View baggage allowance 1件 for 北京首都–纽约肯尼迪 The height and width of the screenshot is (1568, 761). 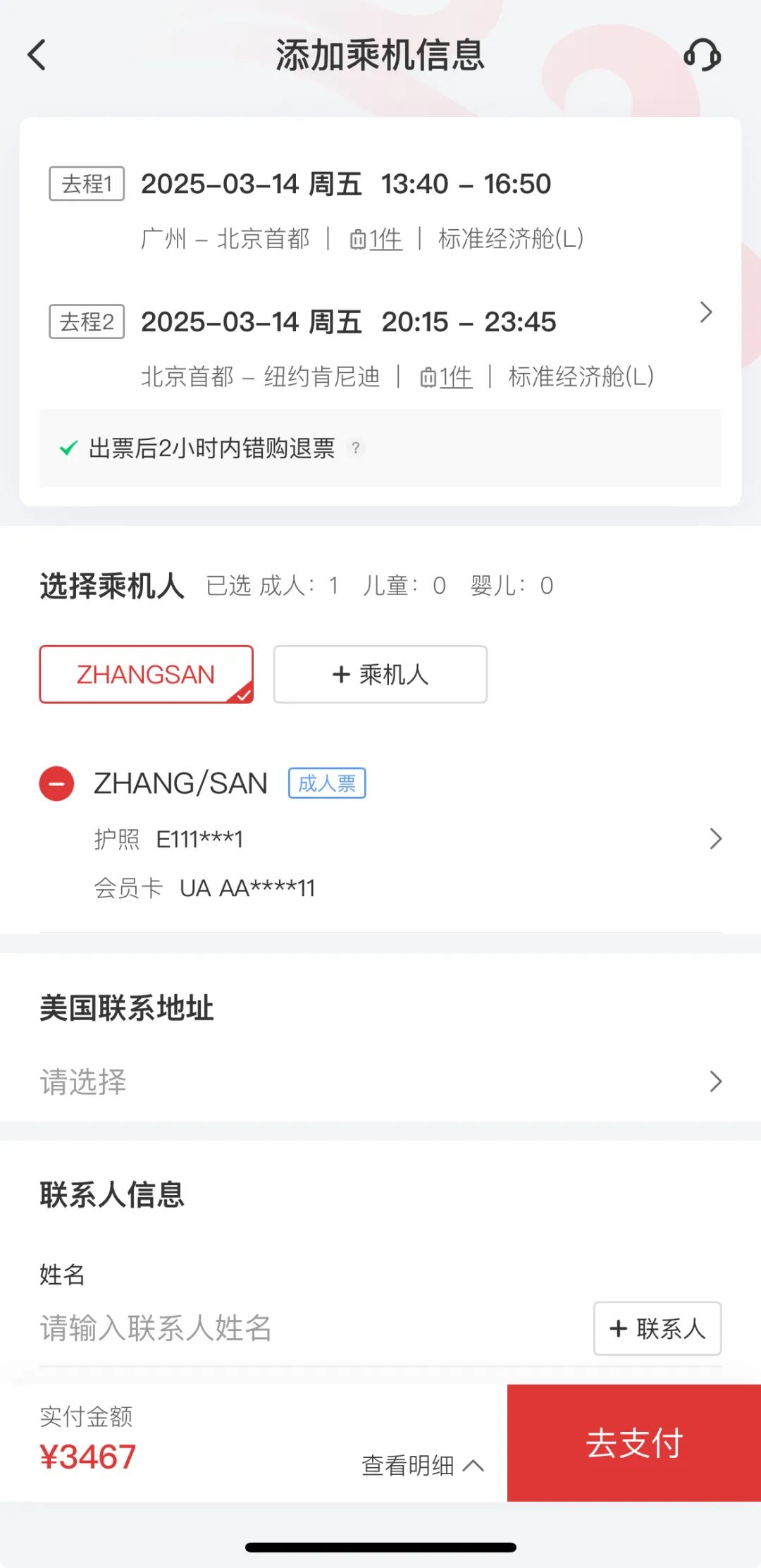pos(446,377)
